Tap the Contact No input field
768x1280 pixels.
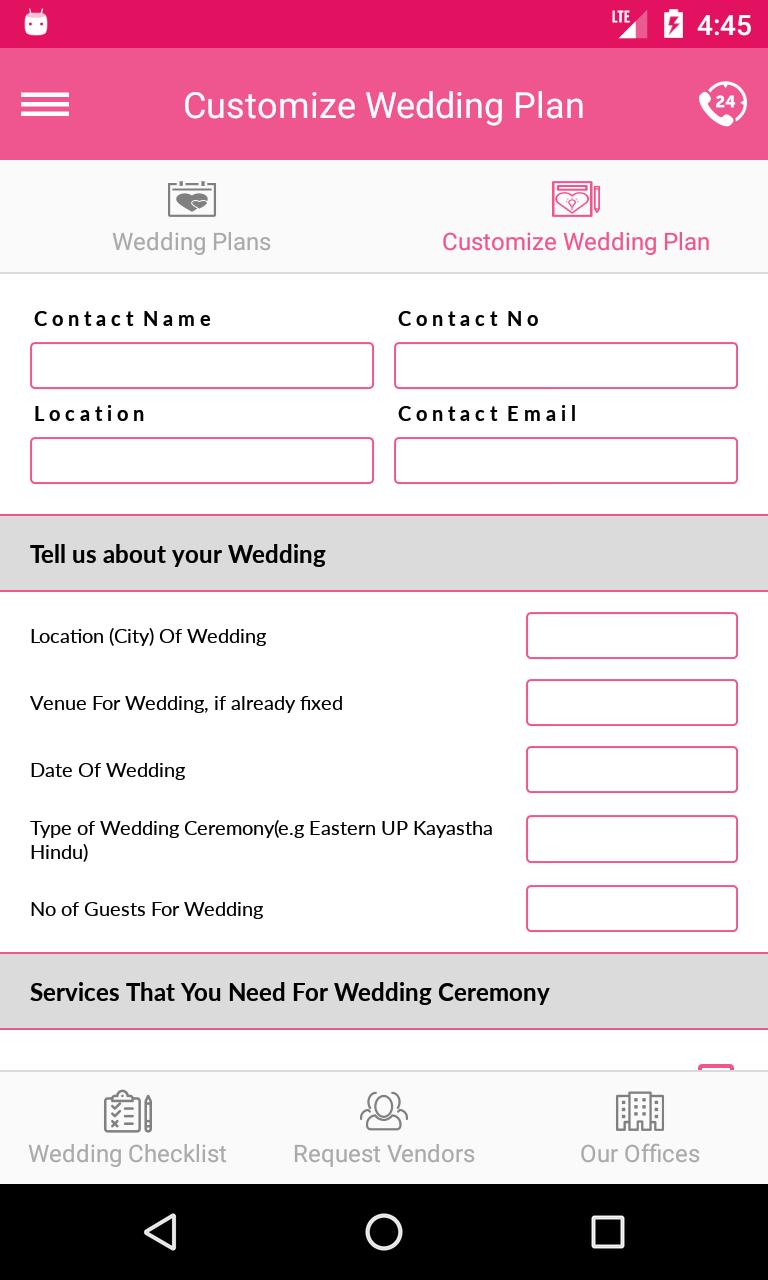(566, 366)
